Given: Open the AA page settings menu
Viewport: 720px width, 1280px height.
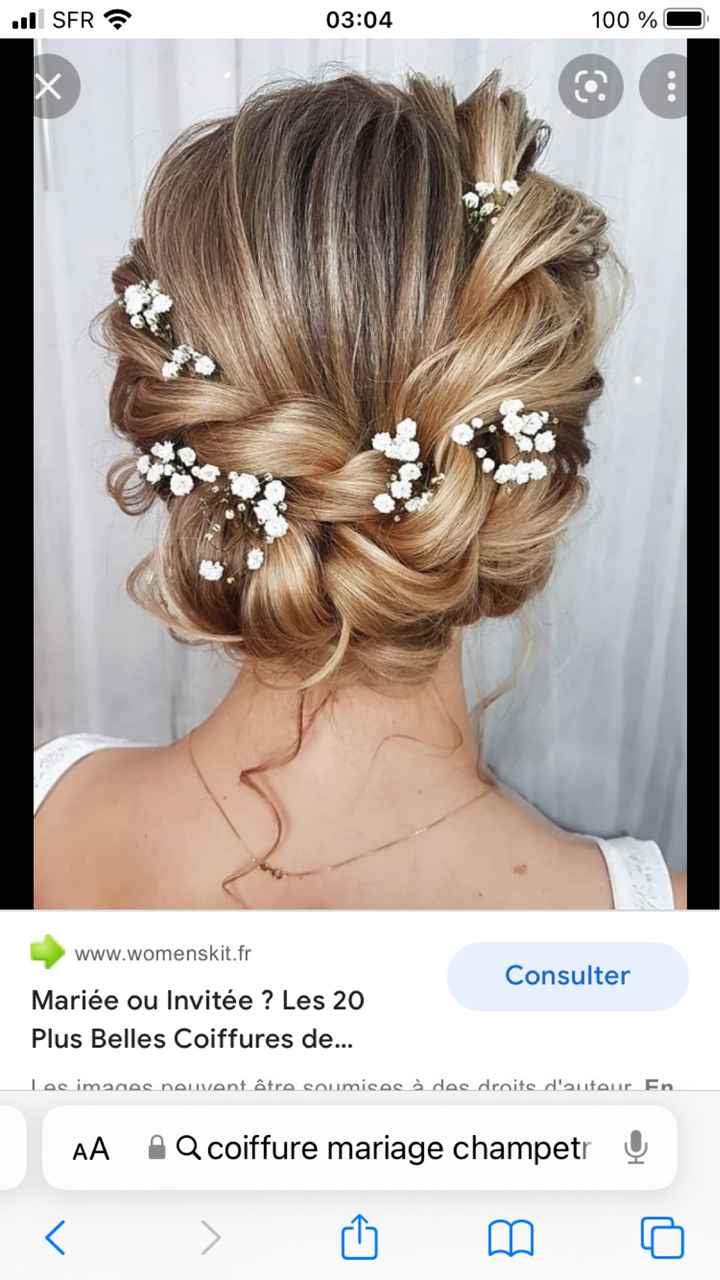Looking at the screenshot, I should pos(90,1148).
